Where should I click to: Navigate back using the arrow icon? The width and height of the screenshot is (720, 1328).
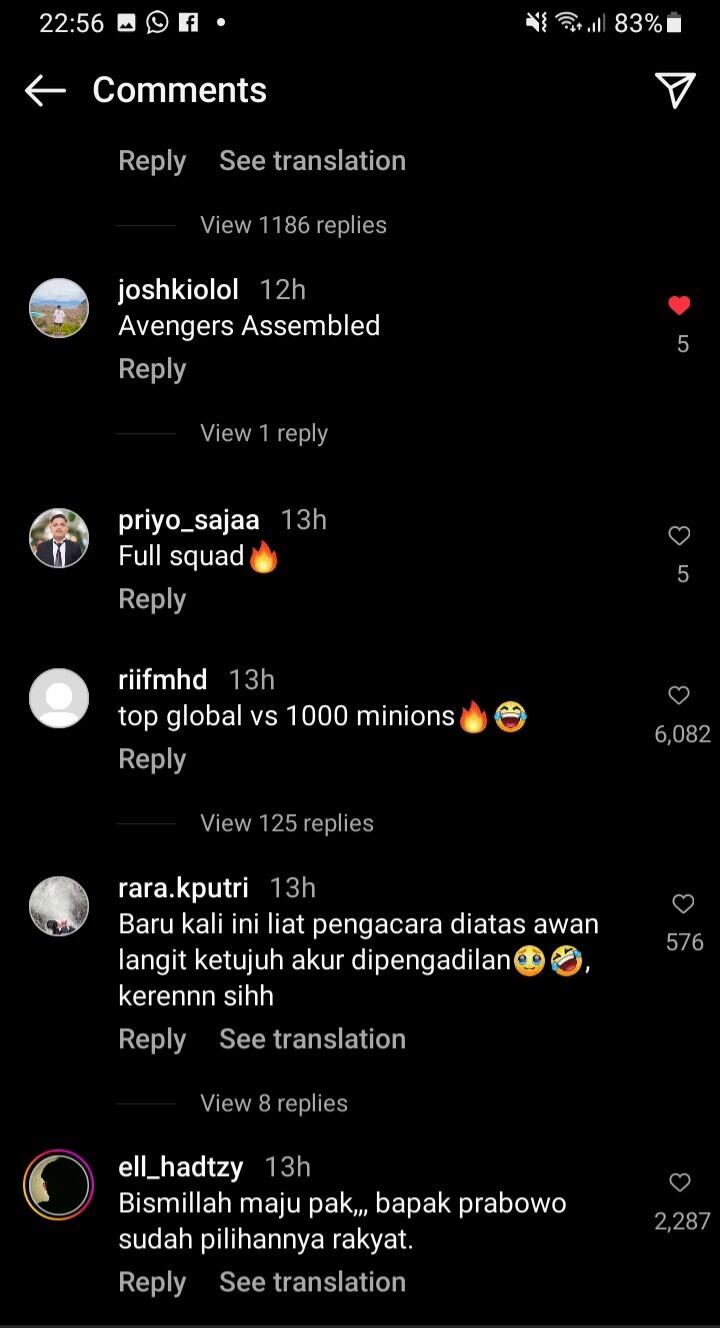(43, 90)
